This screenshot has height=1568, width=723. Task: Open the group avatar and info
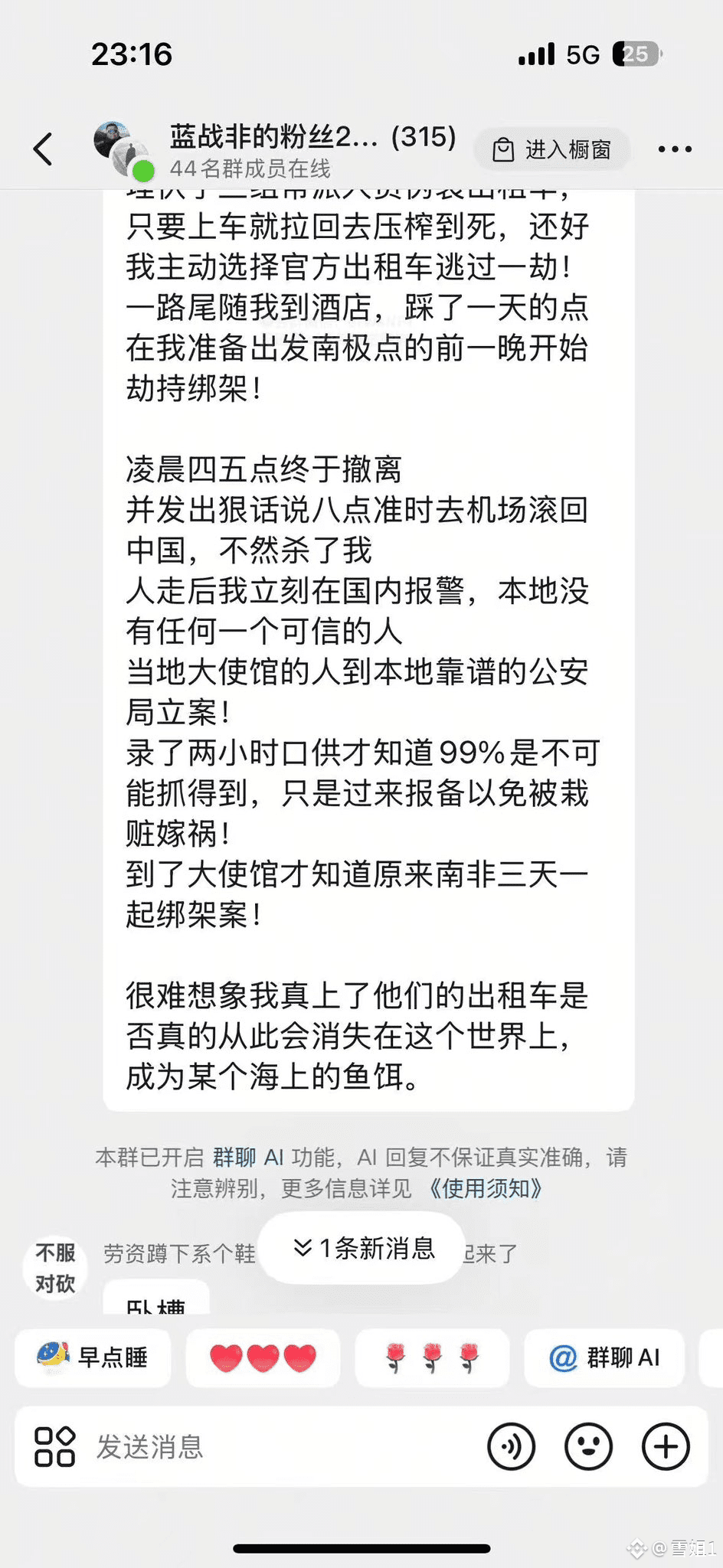123,149
